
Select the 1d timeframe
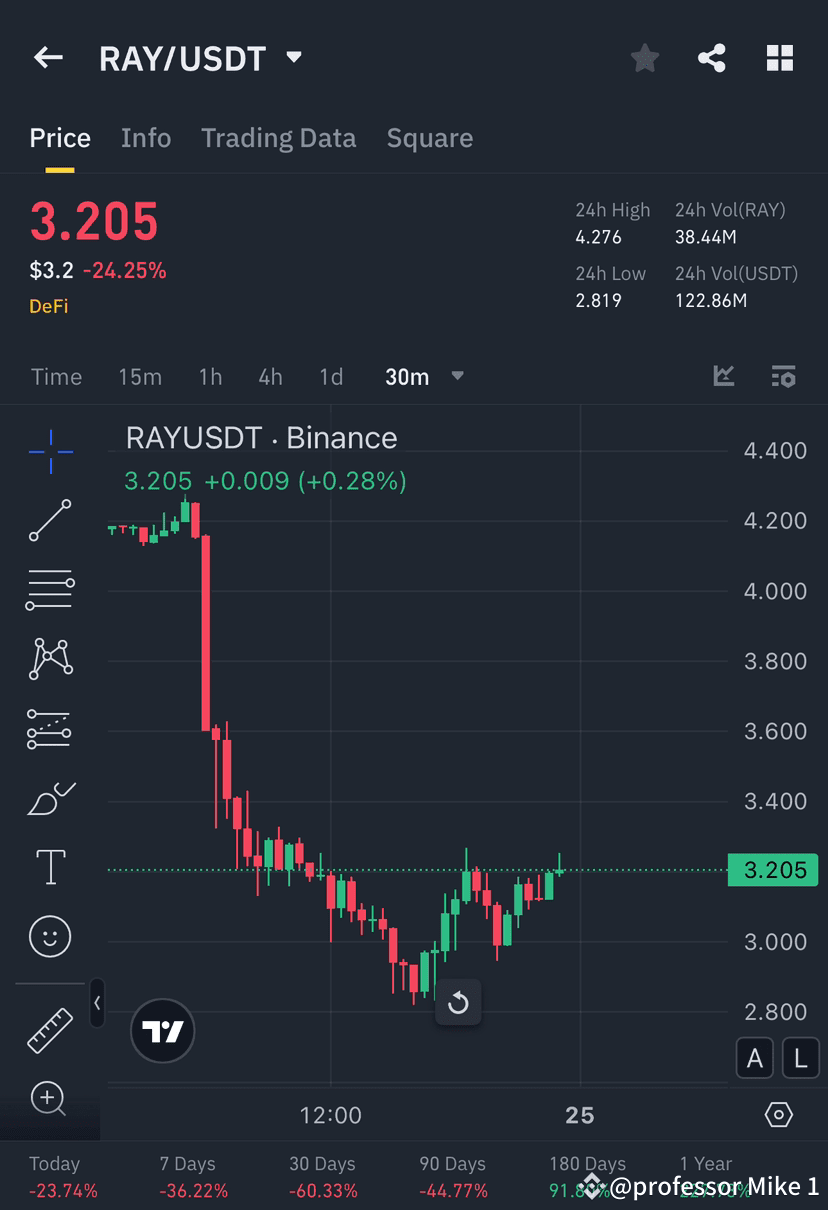click(x=331, y=377)
